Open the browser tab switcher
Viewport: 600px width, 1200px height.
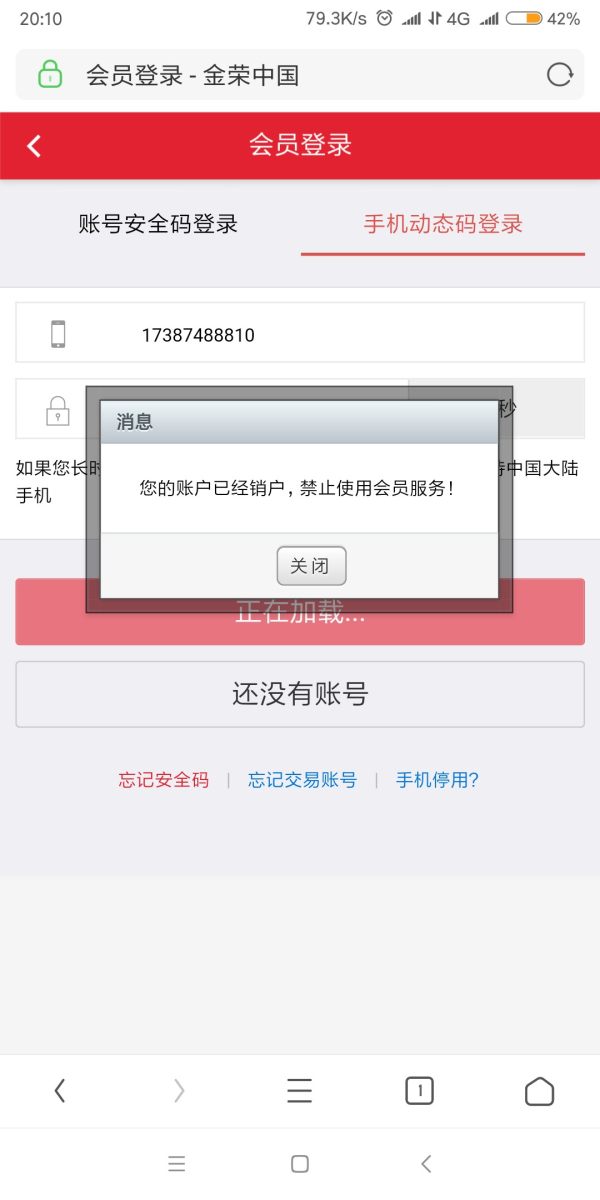[419, 1090]
